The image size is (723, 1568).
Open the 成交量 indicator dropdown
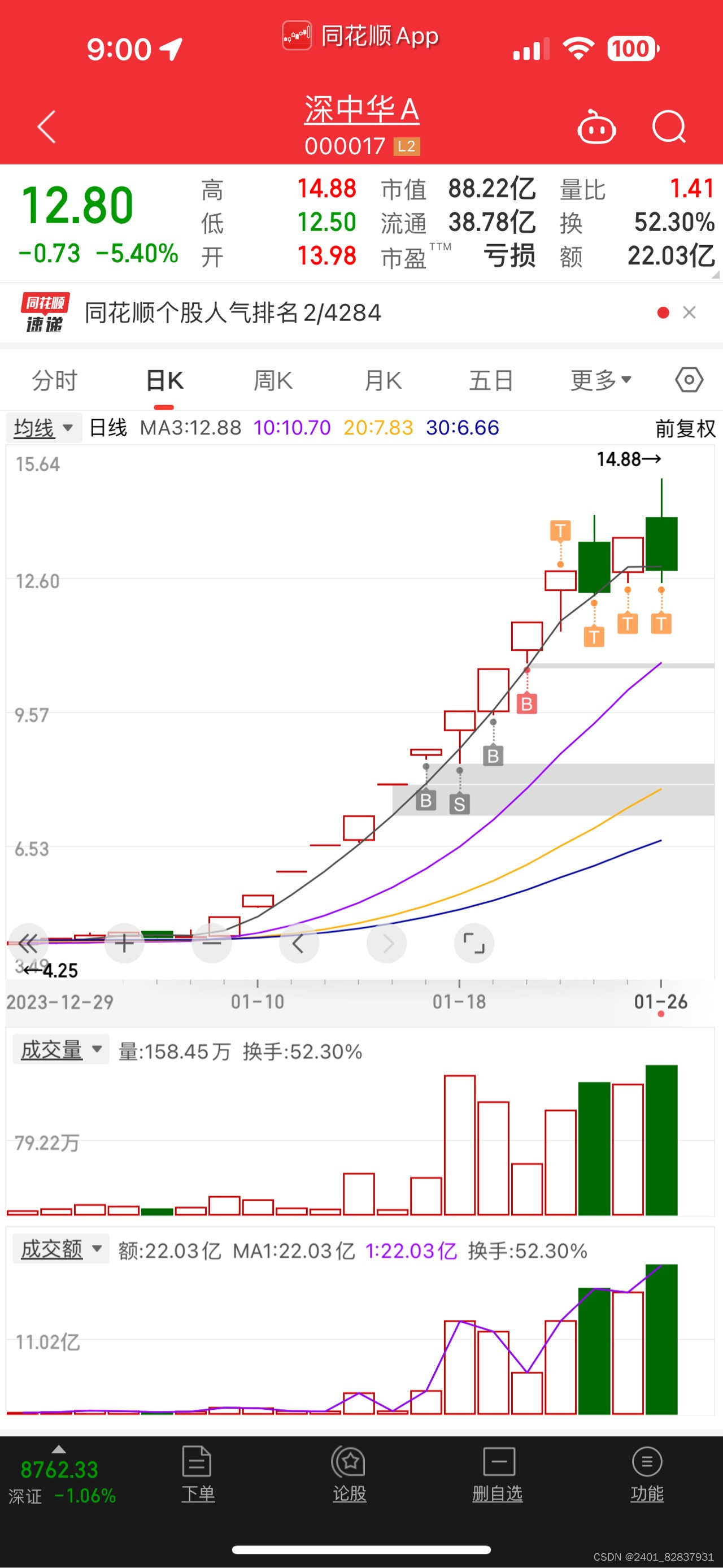tap(61, 1050)
